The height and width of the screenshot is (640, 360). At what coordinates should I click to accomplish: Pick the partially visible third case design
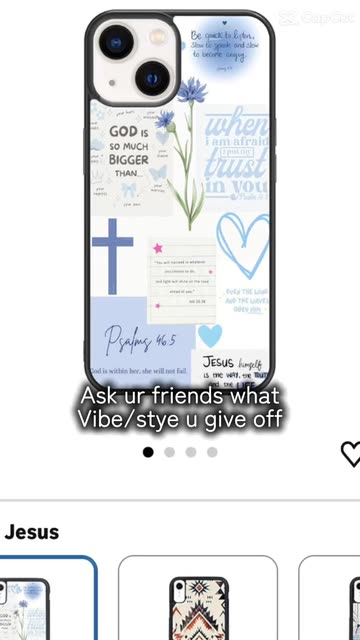329,598
